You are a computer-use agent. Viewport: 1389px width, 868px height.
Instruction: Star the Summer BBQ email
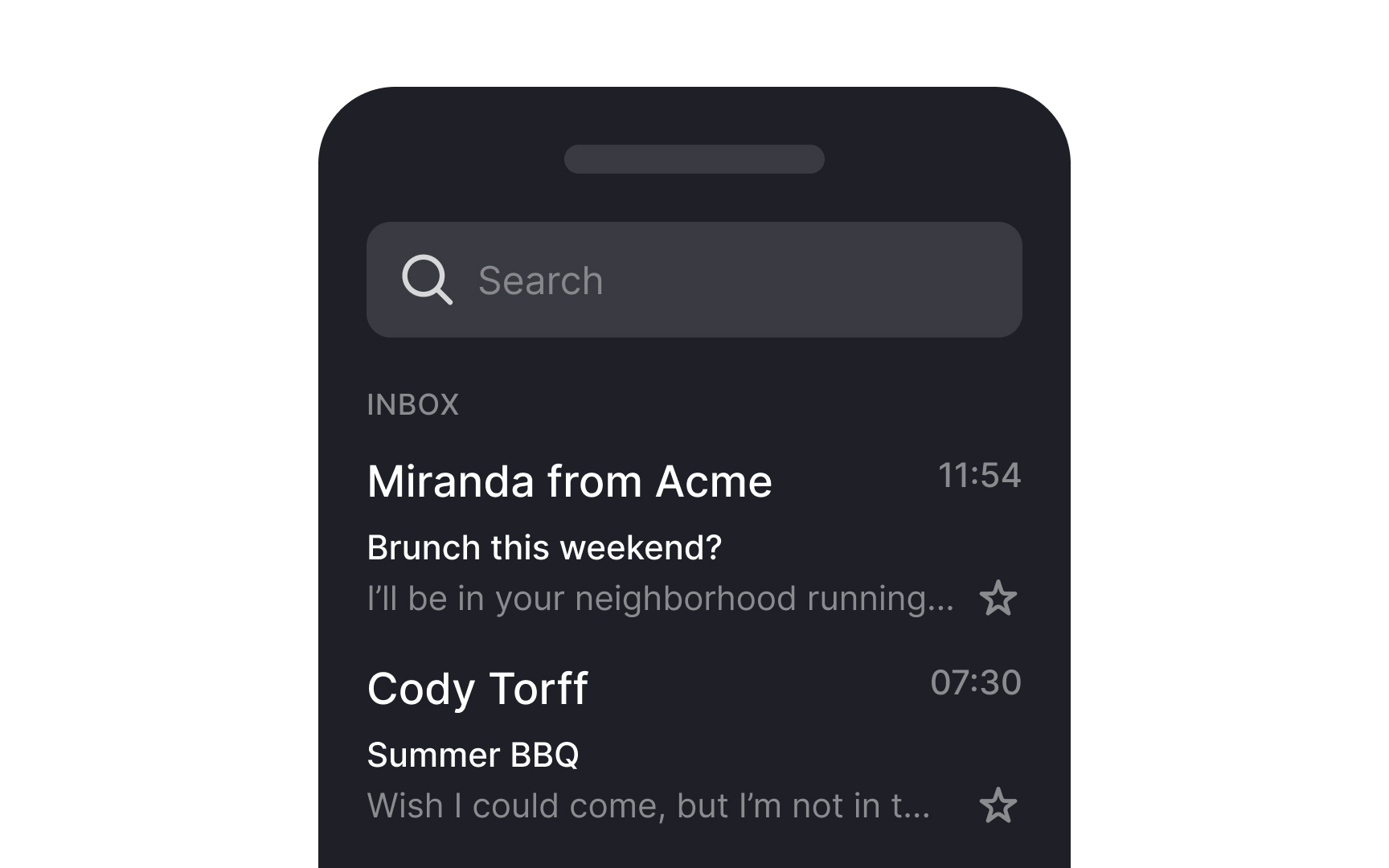tap(998, 806)
